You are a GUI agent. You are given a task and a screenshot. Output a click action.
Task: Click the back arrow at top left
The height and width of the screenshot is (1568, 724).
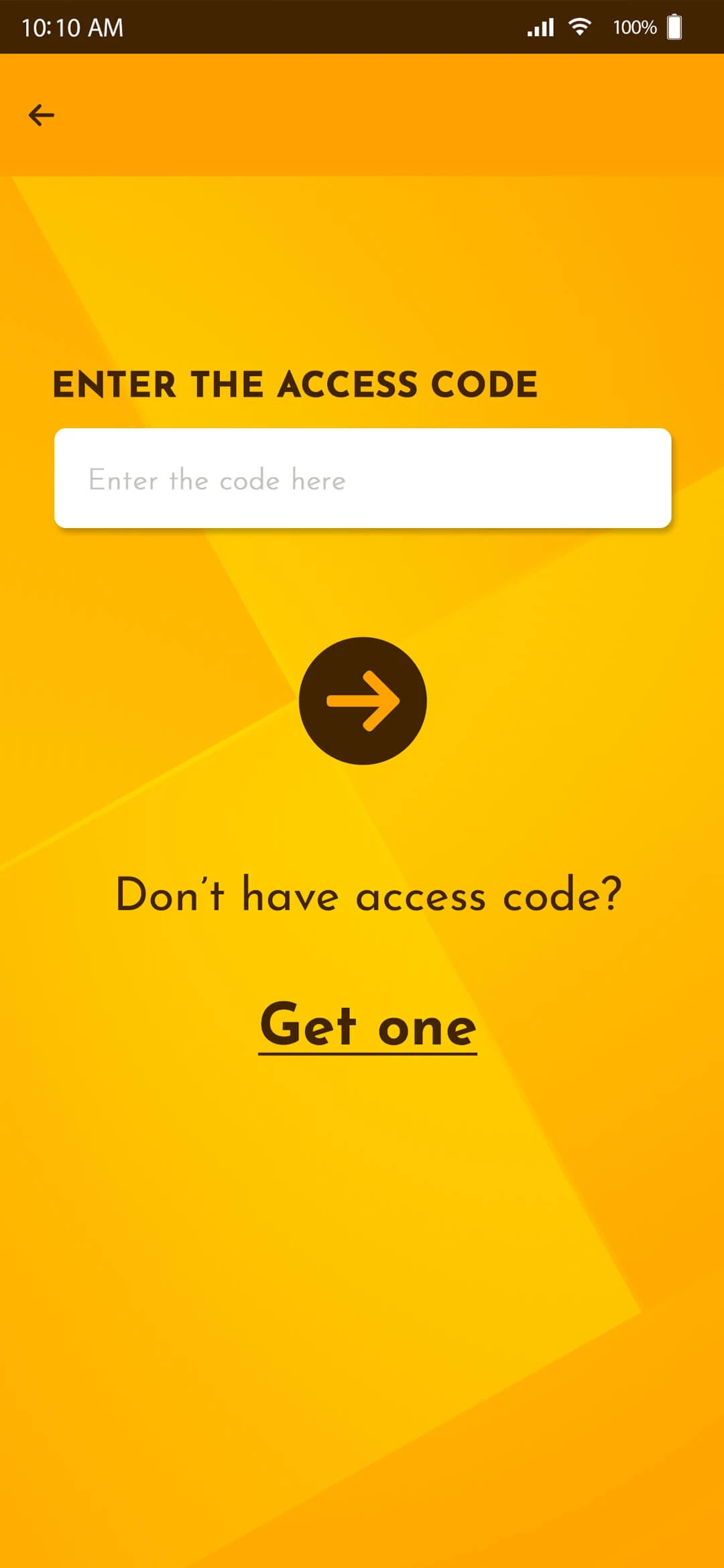click(42, 114)
